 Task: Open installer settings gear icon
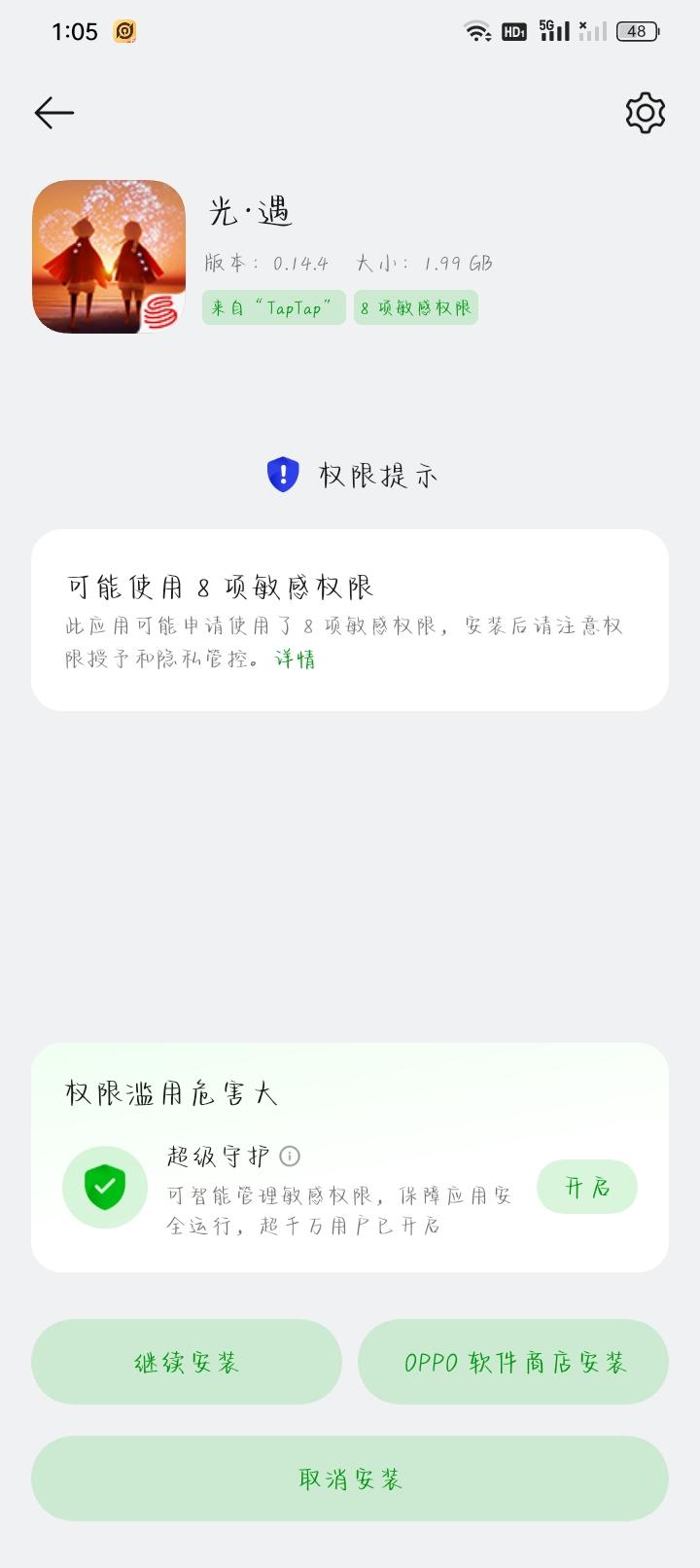click(x=645, y=114)
